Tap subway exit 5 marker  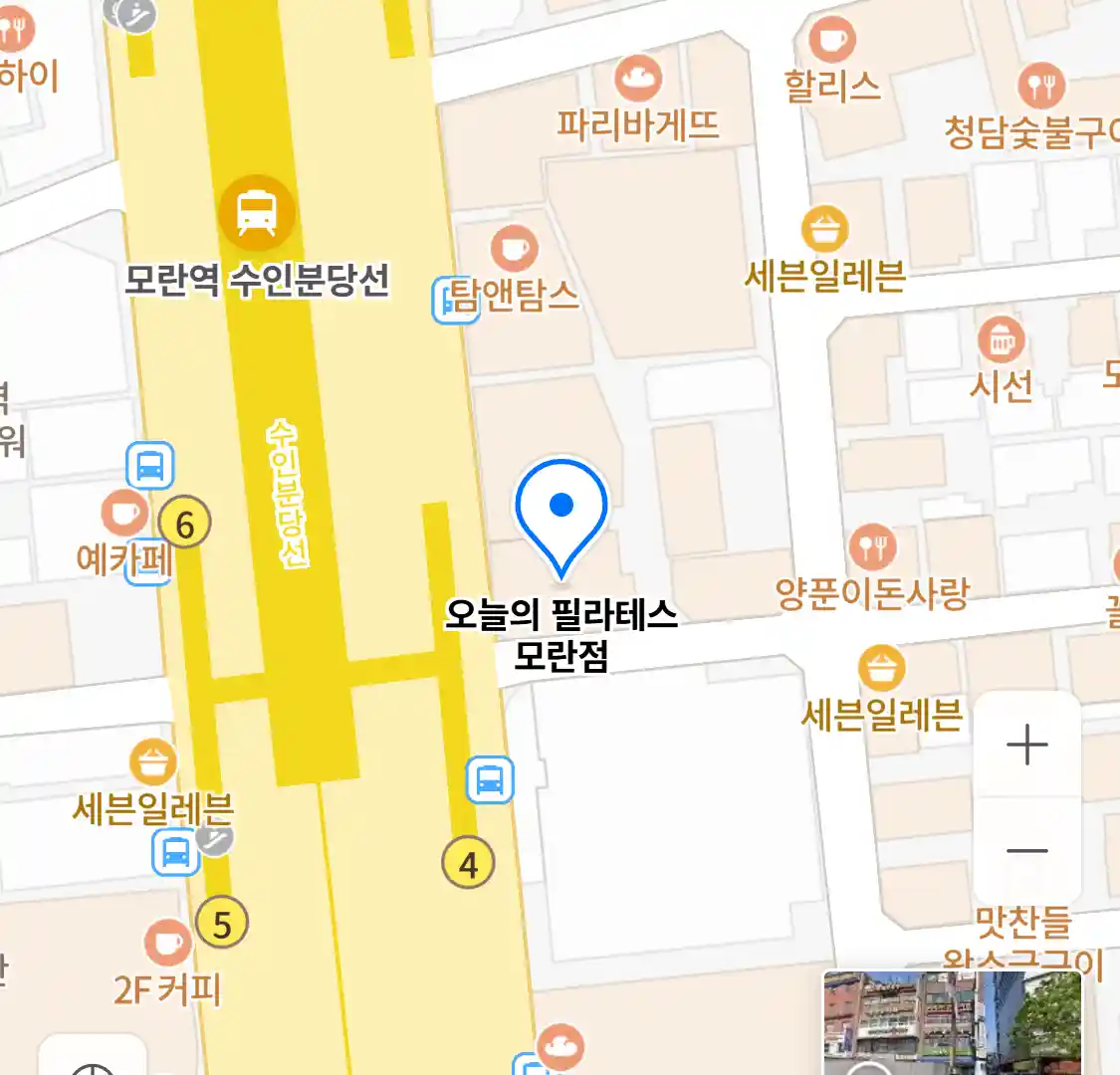click(x=221, y=924)
